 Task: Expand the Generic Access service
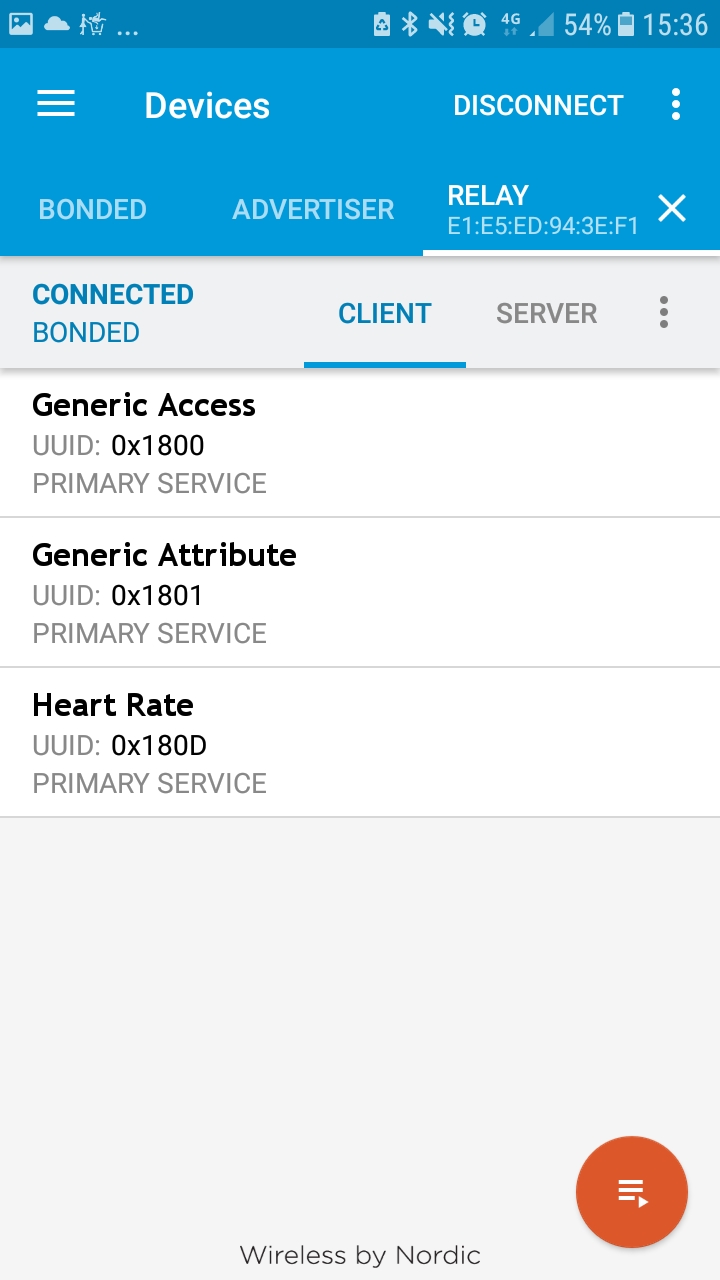click(360, 443)
